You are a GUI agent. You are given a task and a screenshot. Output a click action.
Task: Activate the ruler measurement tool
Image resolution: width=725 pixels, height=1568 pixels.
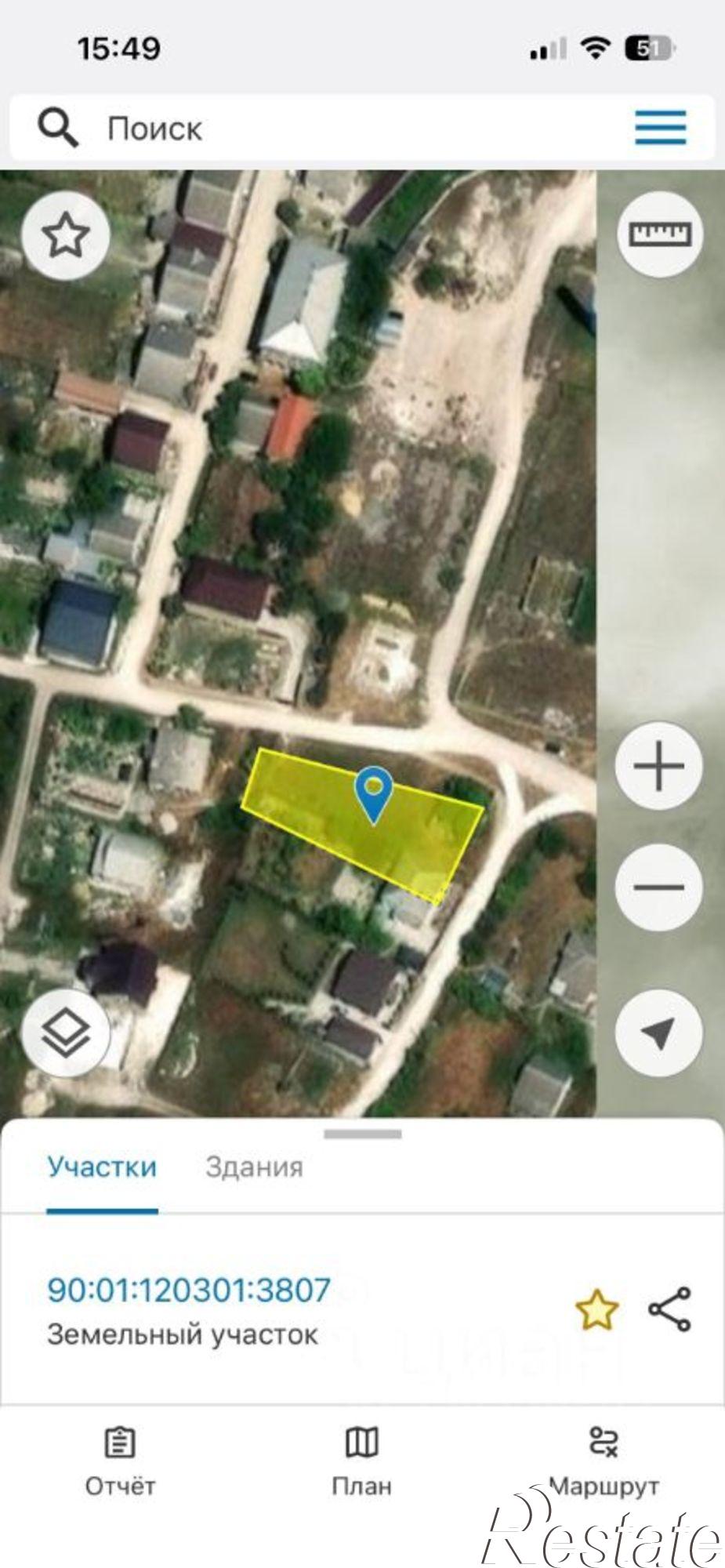660,233
